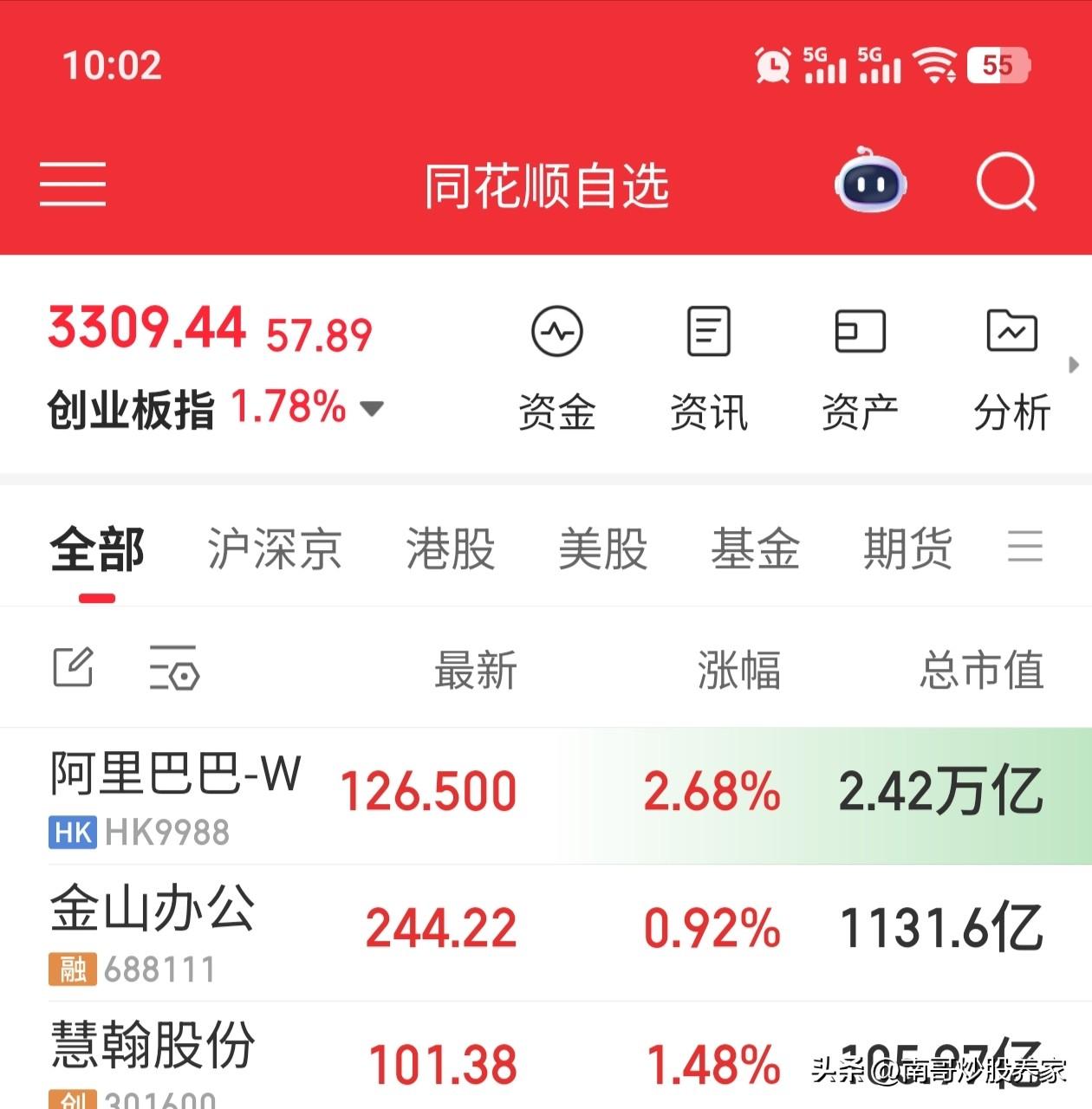Switch to the 基金 tab
Screen dimensions: 1092x1109
click(755, 549)
